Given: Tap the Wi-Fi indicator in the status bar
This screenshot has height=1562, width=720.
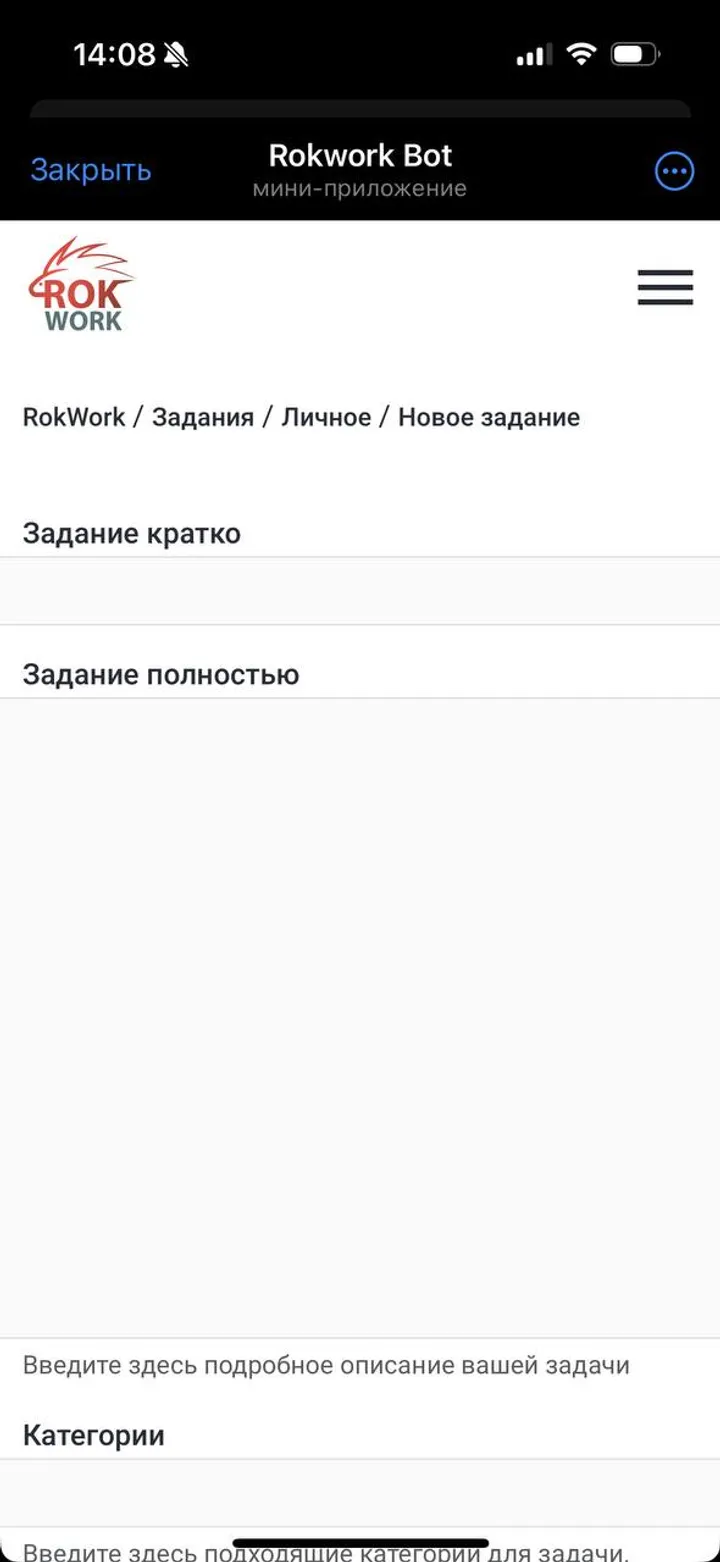Looking at the screenshot, I should (x=583, y=54).
